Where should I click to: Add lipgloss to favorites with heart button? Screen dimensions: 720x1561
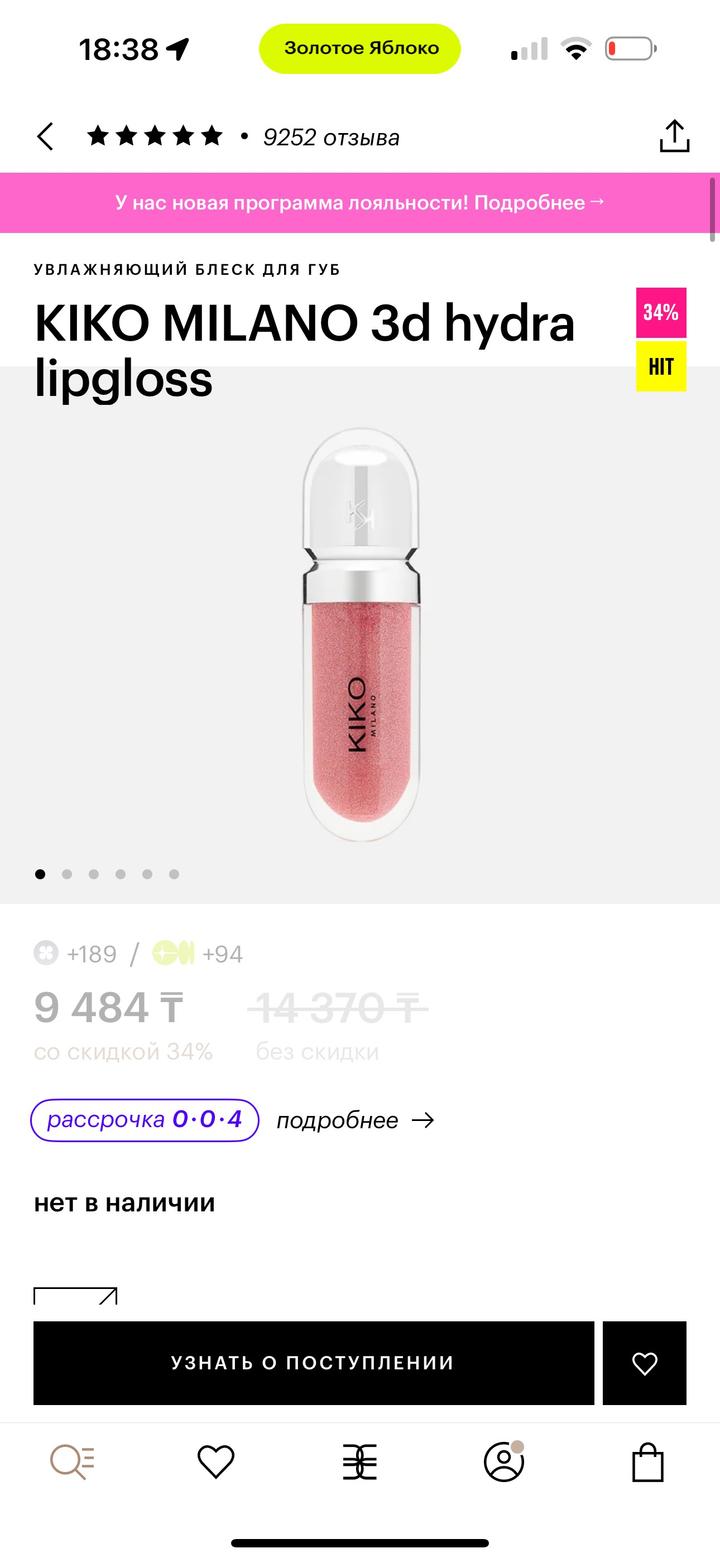(644, 1363)
